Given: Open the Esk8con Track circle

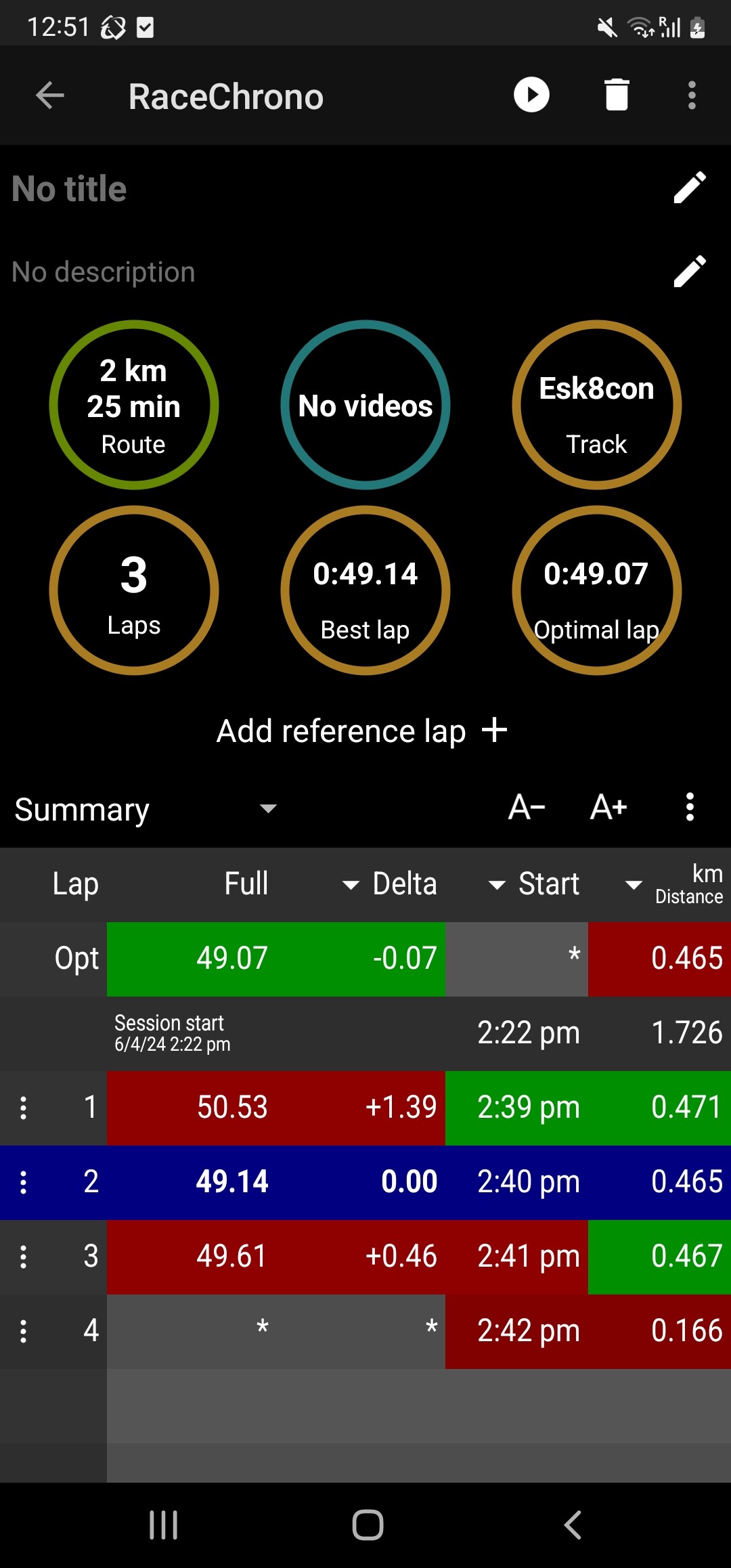Looking at the screenshot, I should click(x=596, y=405).
